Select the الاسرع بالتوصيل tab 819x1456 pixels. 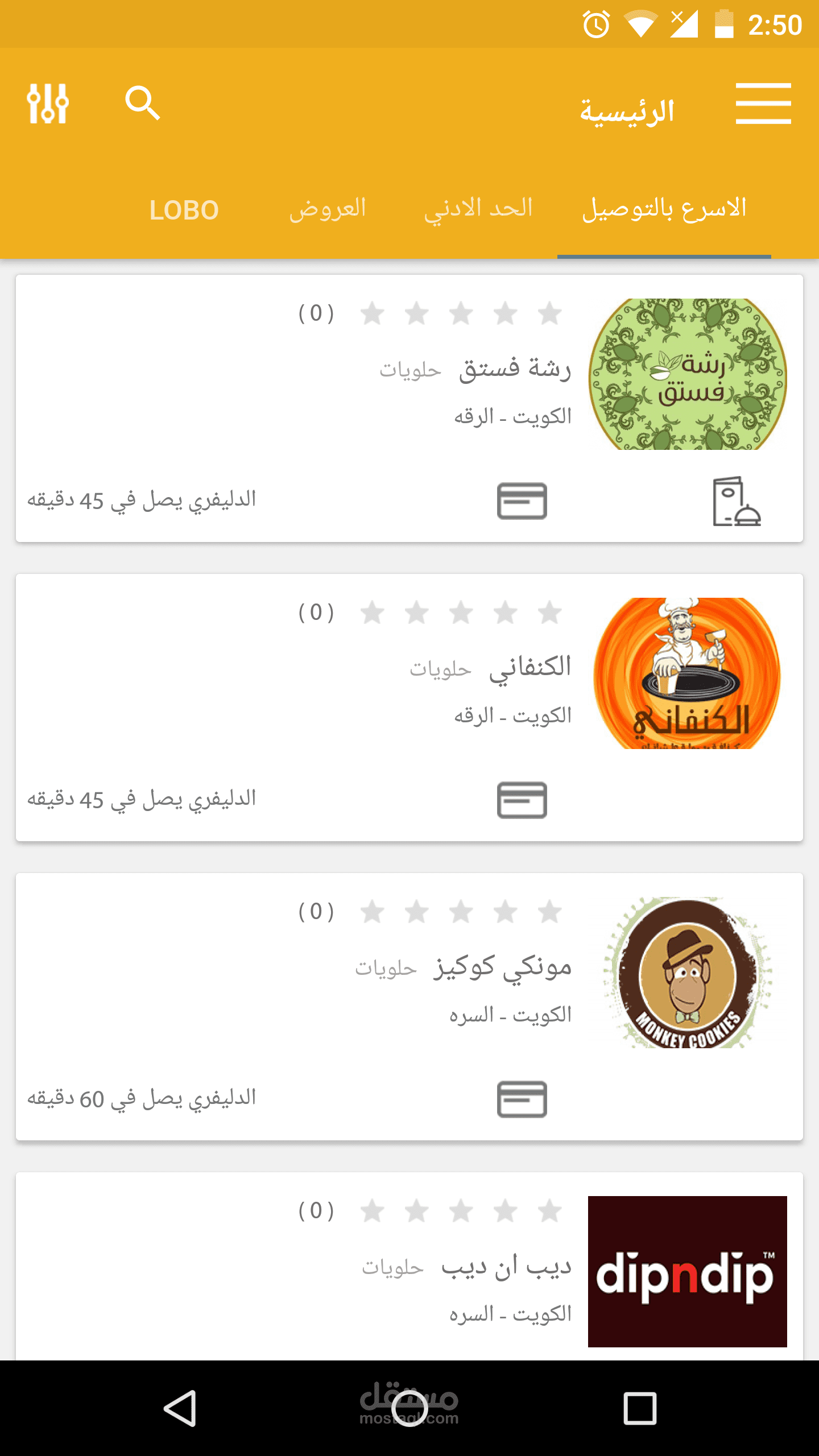[x=664, y=210]
